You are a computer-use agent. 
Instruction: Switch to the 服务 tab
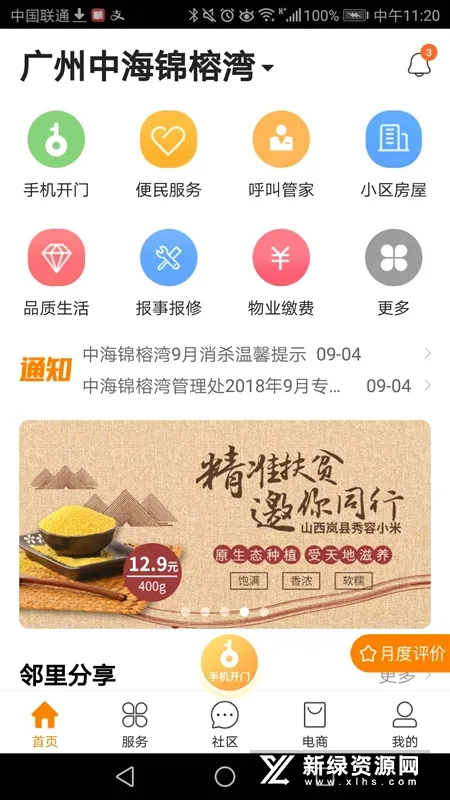click(x=135, y=724)
